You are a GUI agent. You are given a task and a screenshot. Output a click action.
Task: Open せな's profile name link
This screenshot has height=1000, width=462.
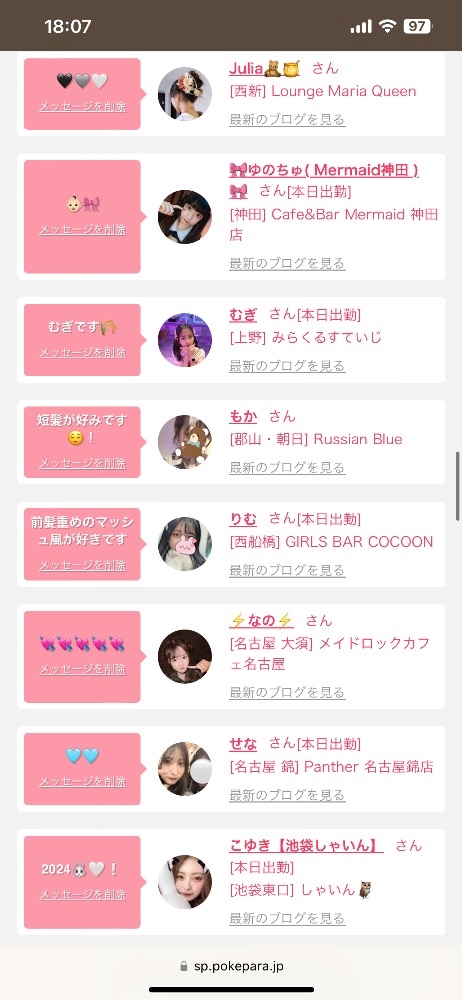coord(243,744)
